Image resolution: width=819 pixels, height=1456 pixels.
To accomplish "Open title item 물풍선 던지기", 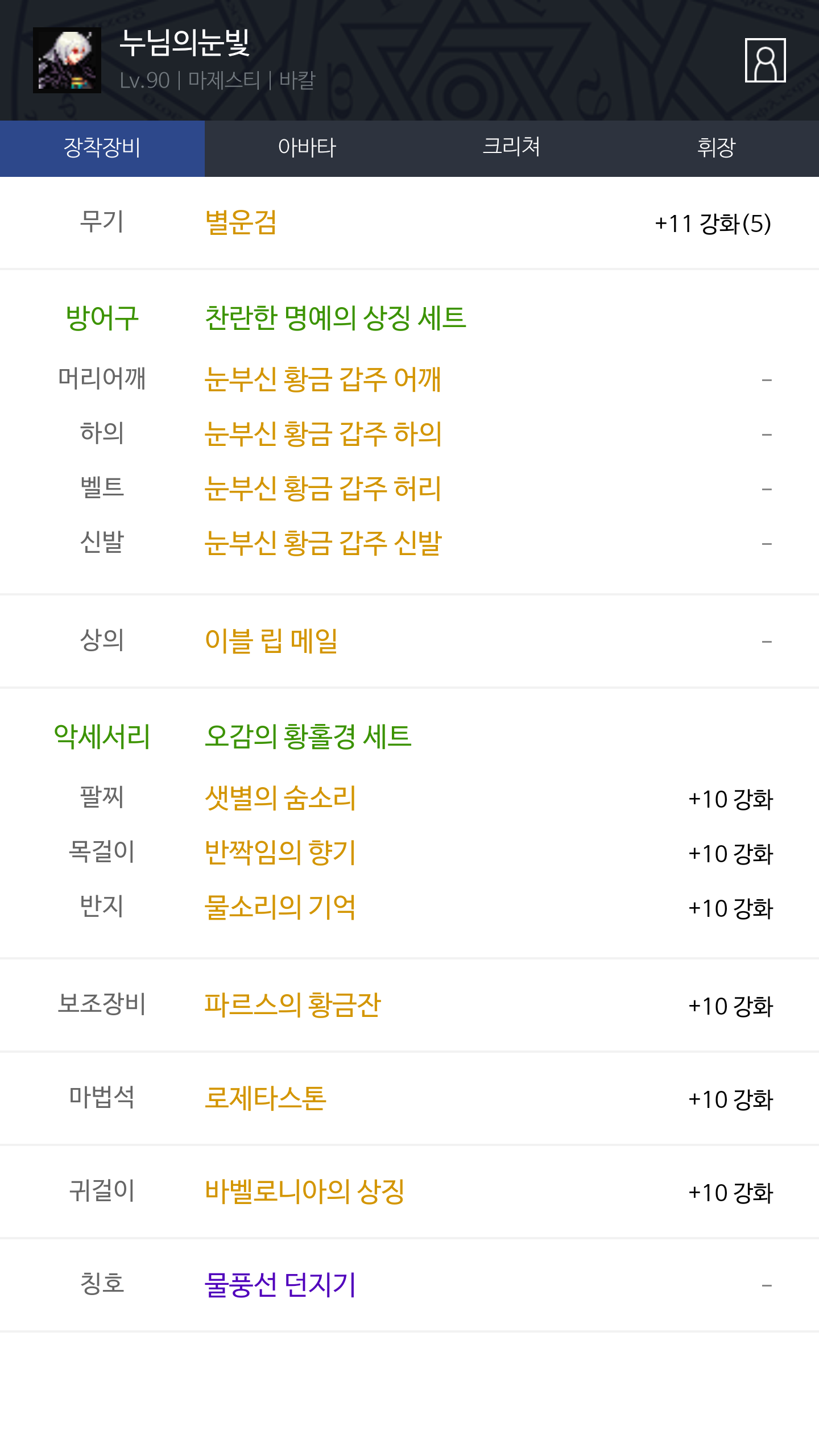I will [x=280, y=1284].
